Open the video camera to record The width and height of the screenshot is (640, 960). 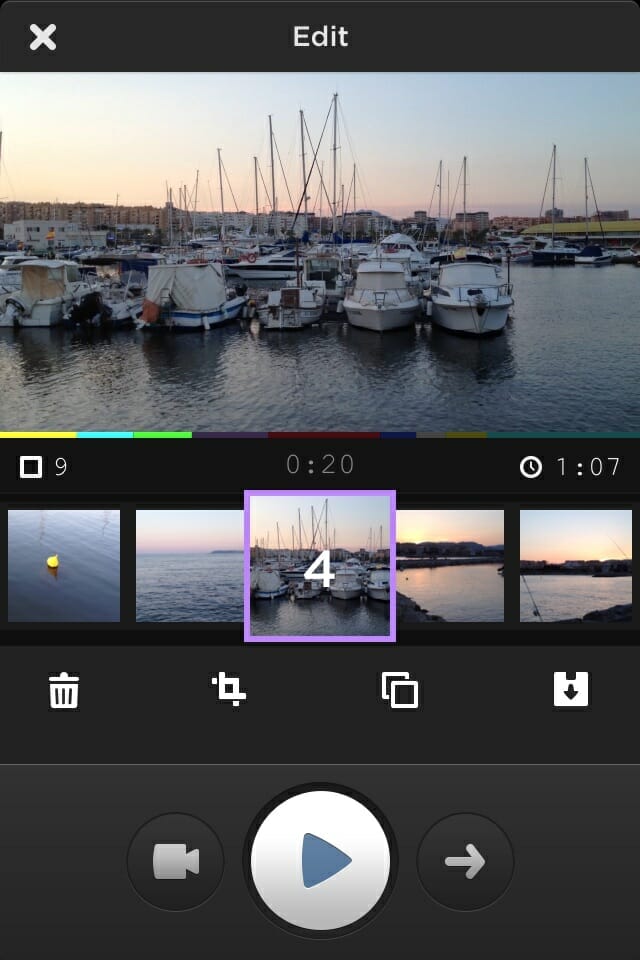coord(175,861)
